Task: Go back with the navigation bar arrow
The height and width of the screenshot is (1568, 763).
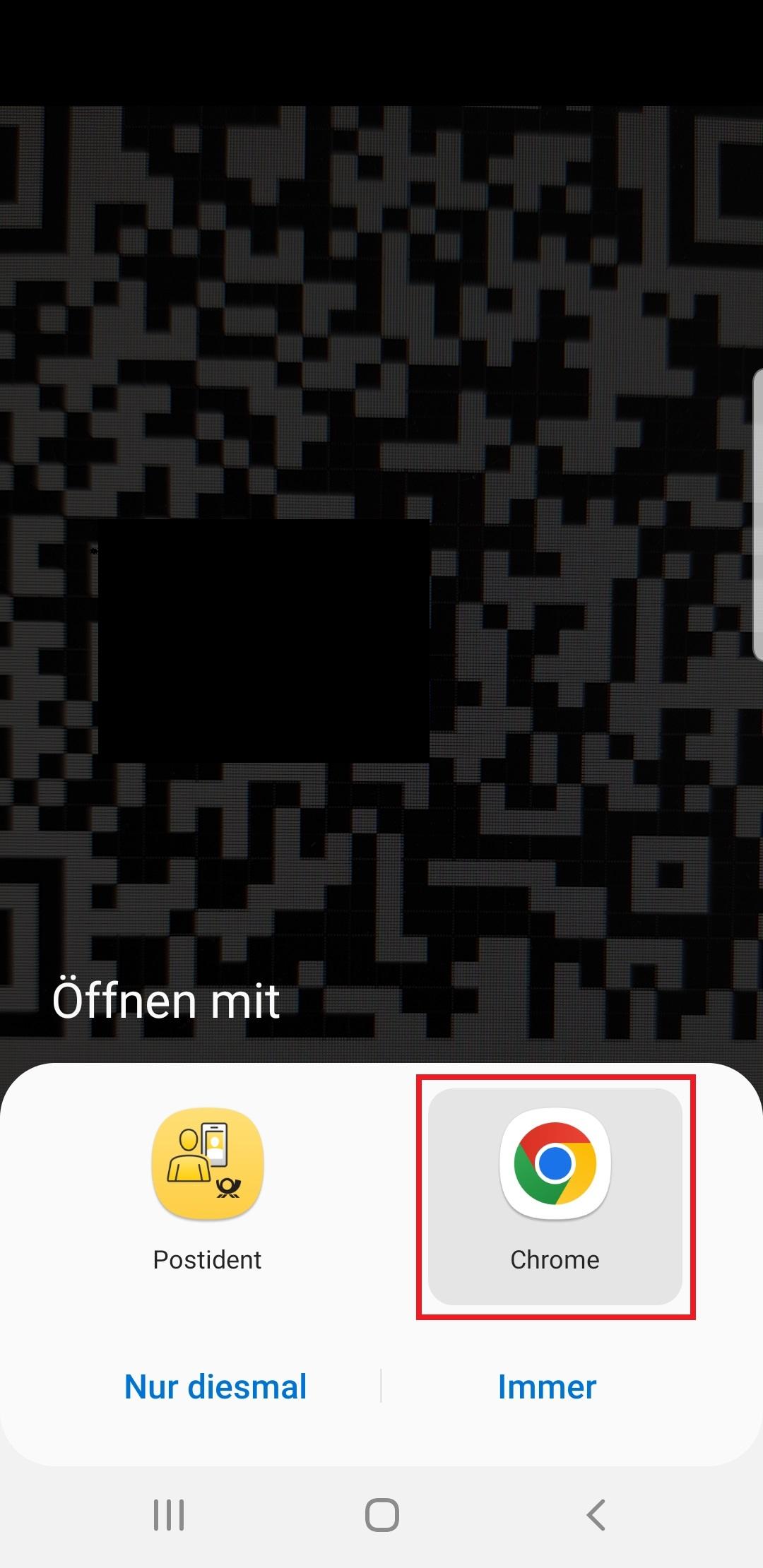Action: (x=596, y=1514)
